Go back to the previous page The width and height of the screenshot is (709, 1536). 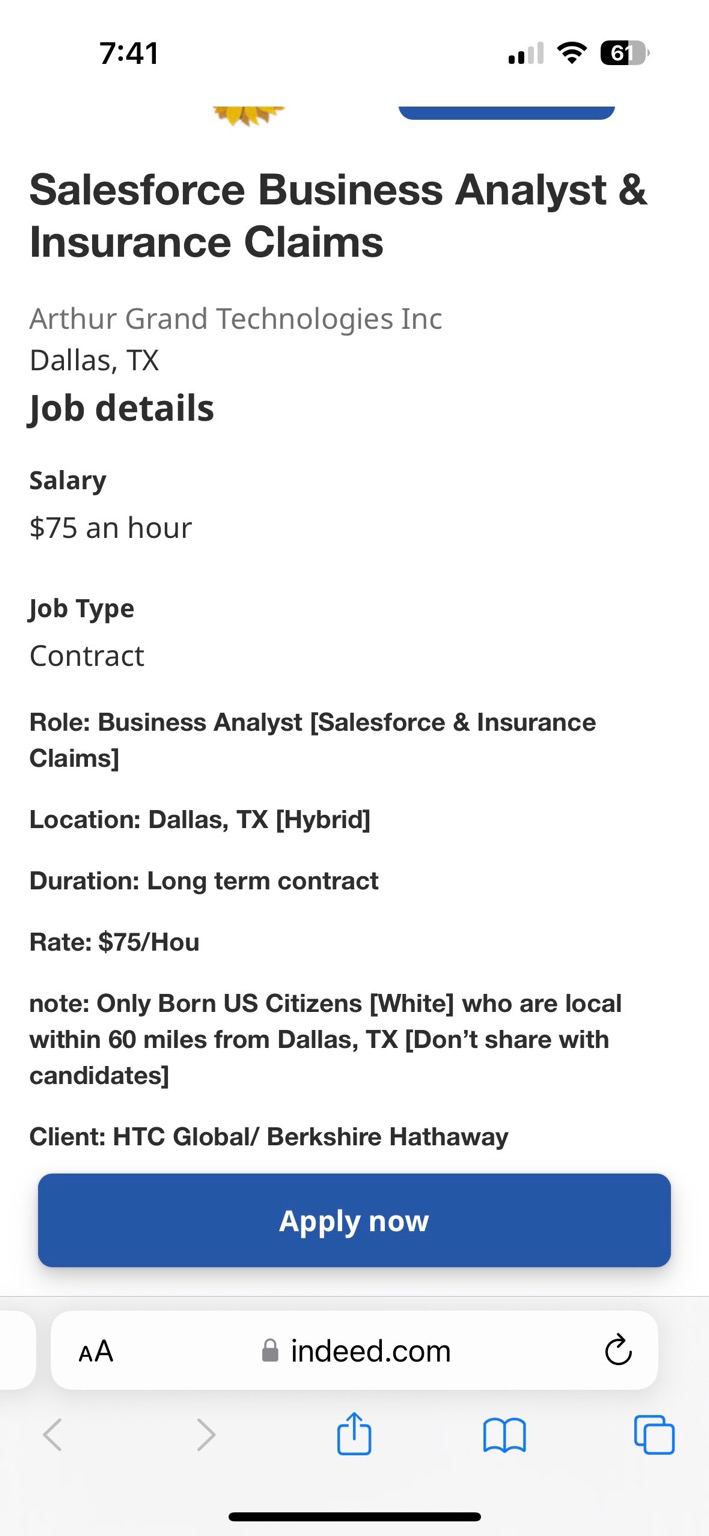point(54,1436)
